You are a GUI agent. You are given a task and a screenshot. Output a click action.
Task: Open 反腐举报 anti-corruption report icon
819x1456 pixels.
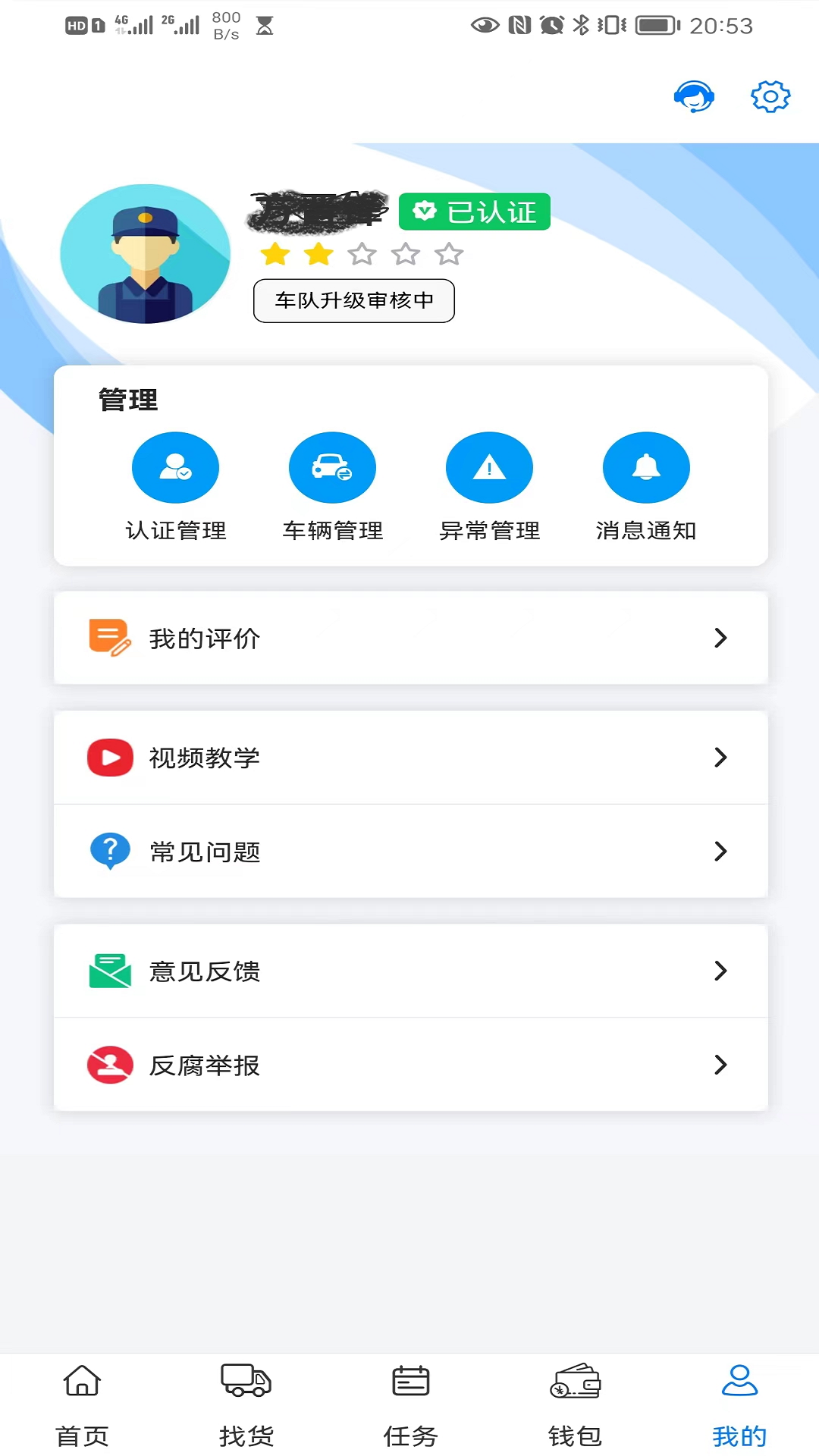point(109,1065)
